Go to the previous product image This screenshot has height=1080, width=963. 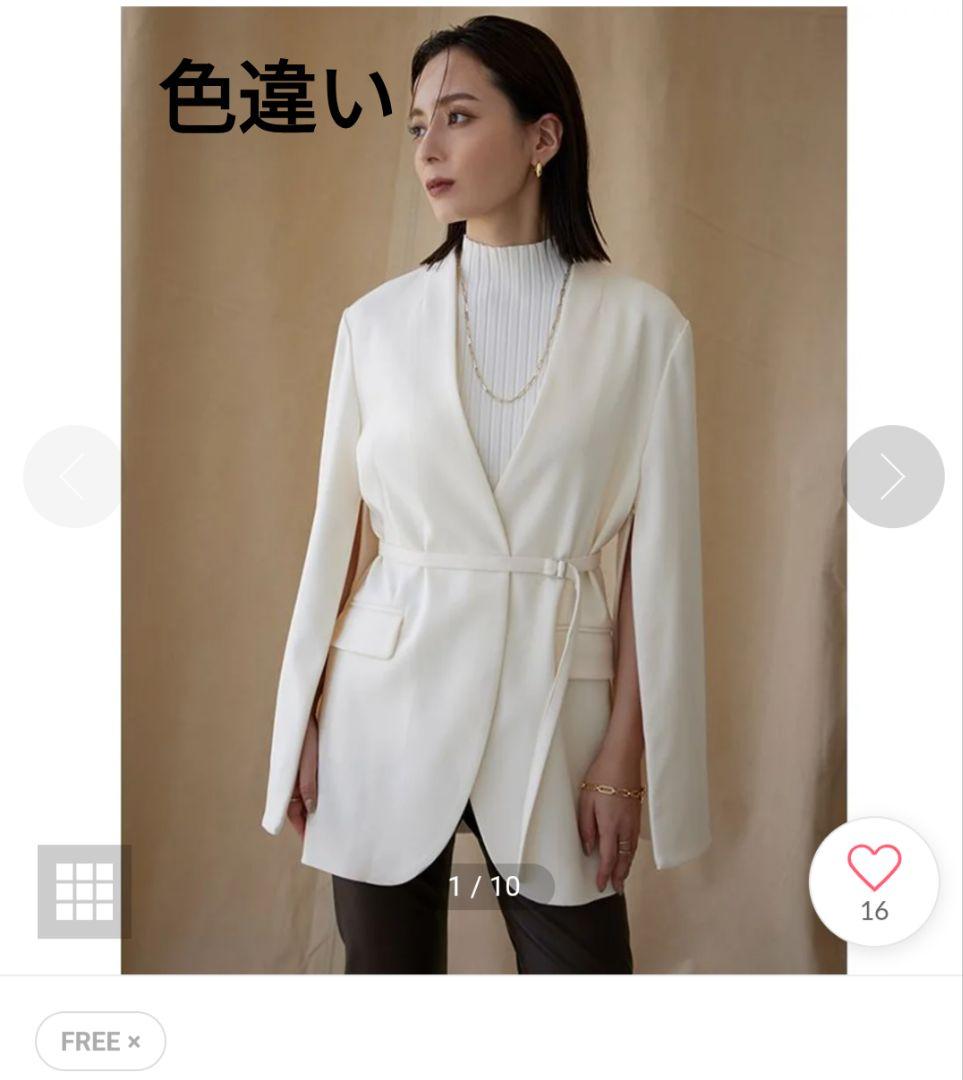pos(73,477)
